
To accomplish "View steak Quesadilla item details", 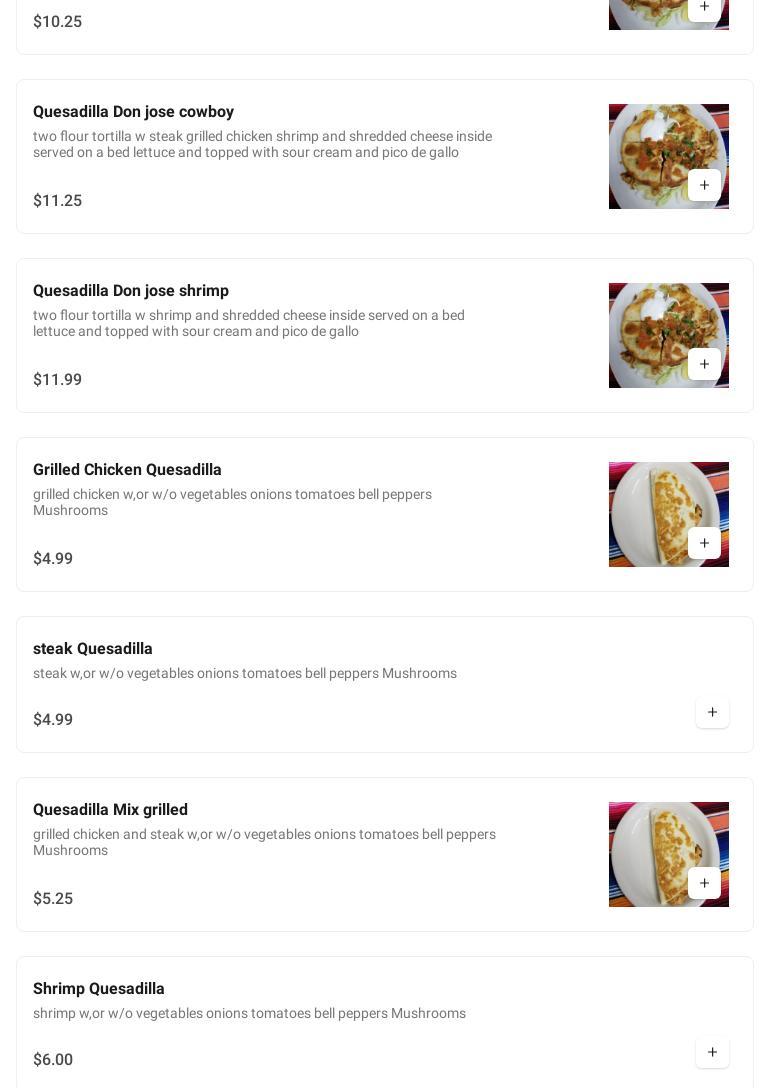I will (93, 649).
